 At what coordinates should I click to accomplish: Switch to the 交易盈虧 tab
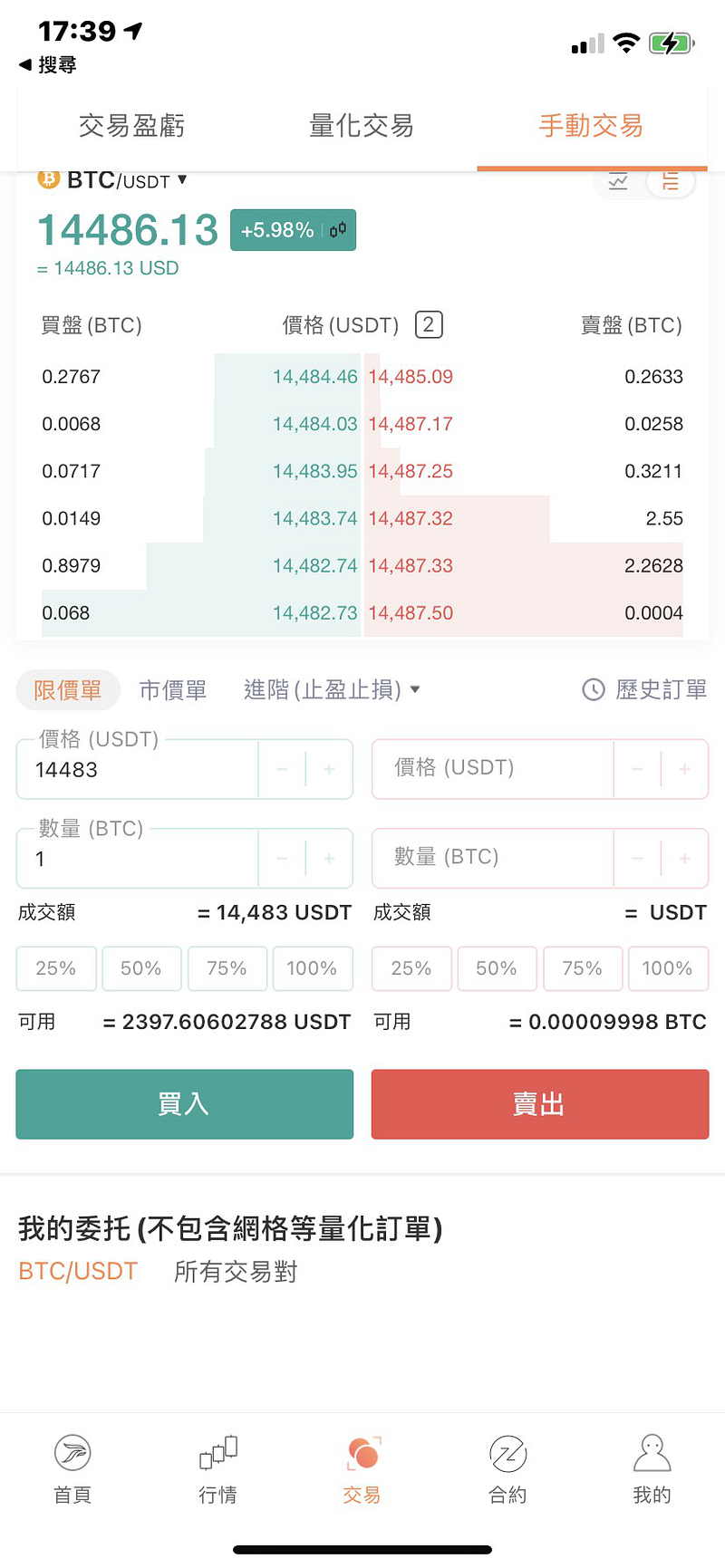click(x=131, y=125)
